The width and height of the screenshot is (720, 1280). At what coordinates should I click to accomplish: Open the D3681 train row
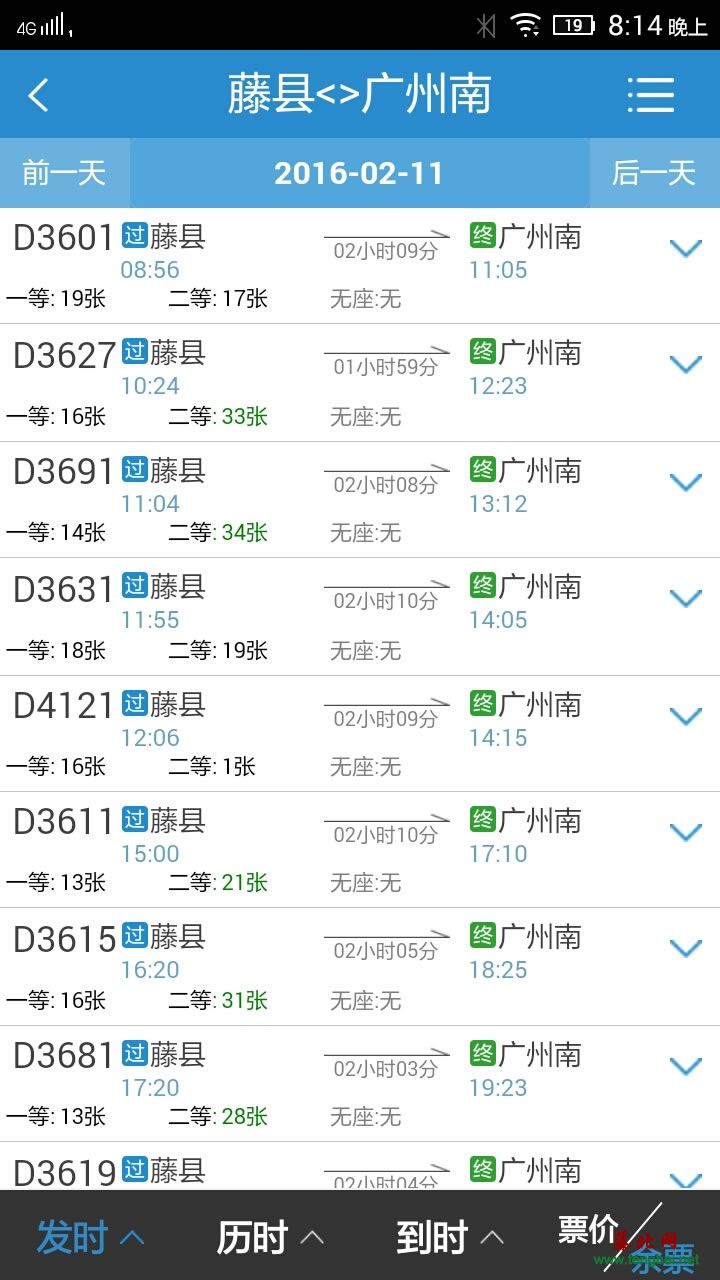point(360,1084)
